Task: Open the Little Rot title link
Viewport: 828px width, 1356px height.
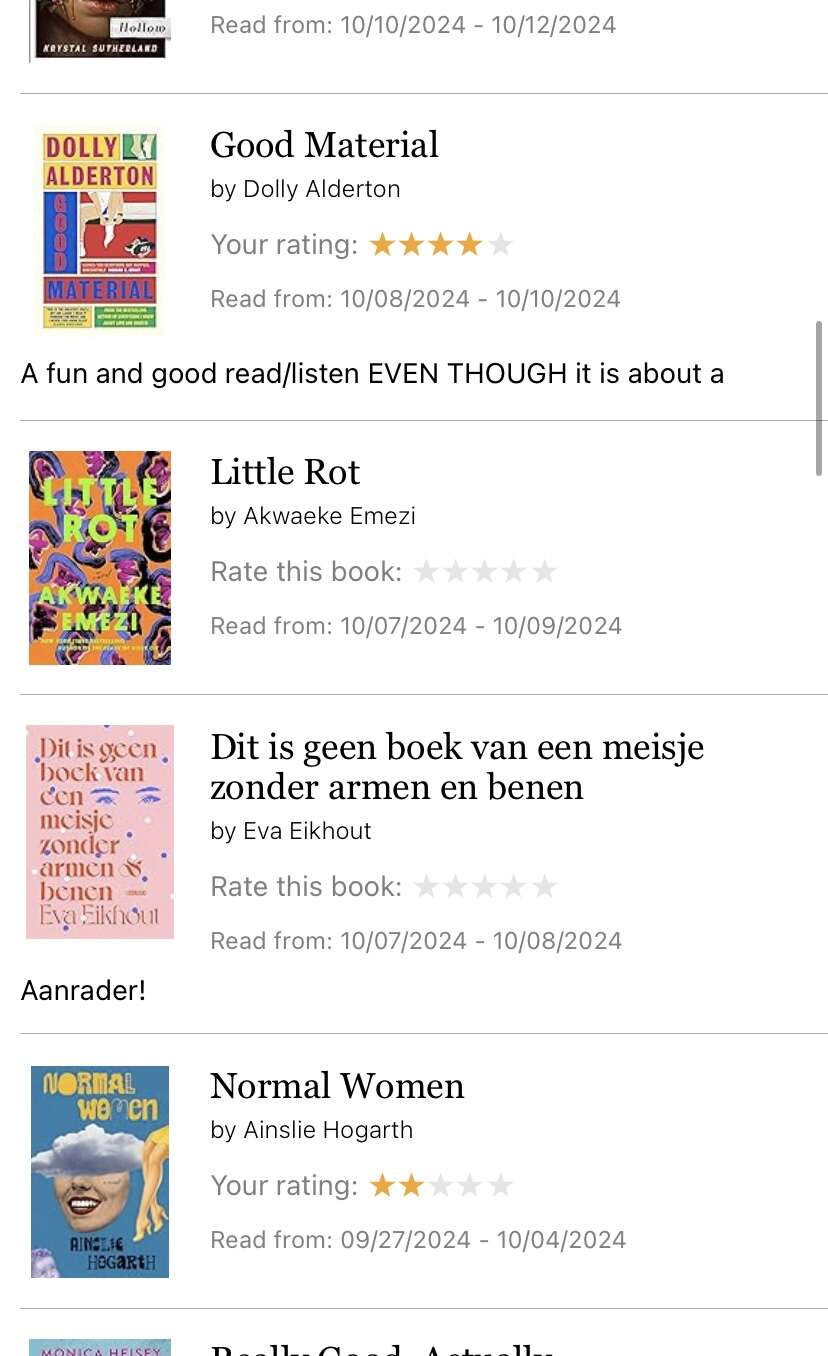Action: click(285, 472)
